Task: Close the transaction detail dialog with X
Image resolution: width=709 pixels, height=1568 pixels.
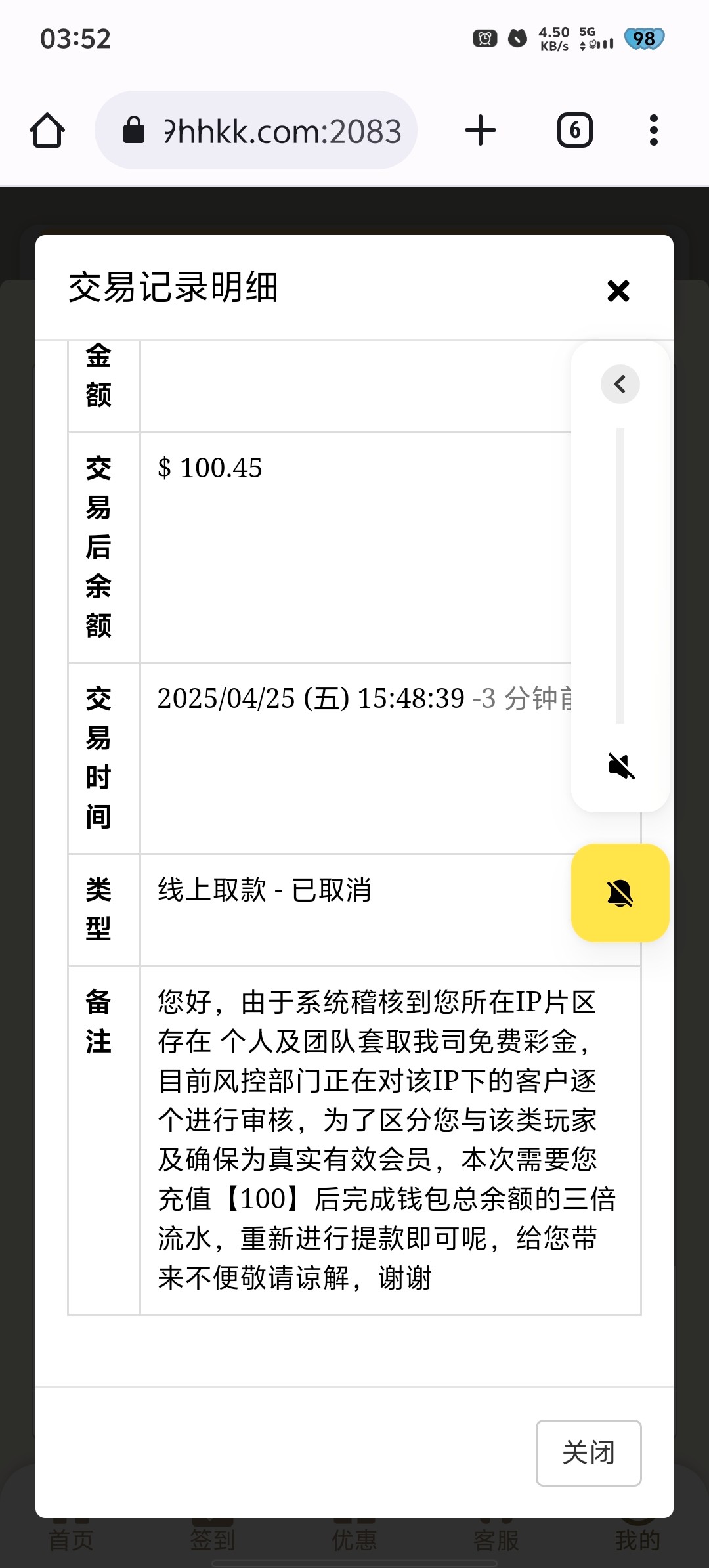Action: 618,291
